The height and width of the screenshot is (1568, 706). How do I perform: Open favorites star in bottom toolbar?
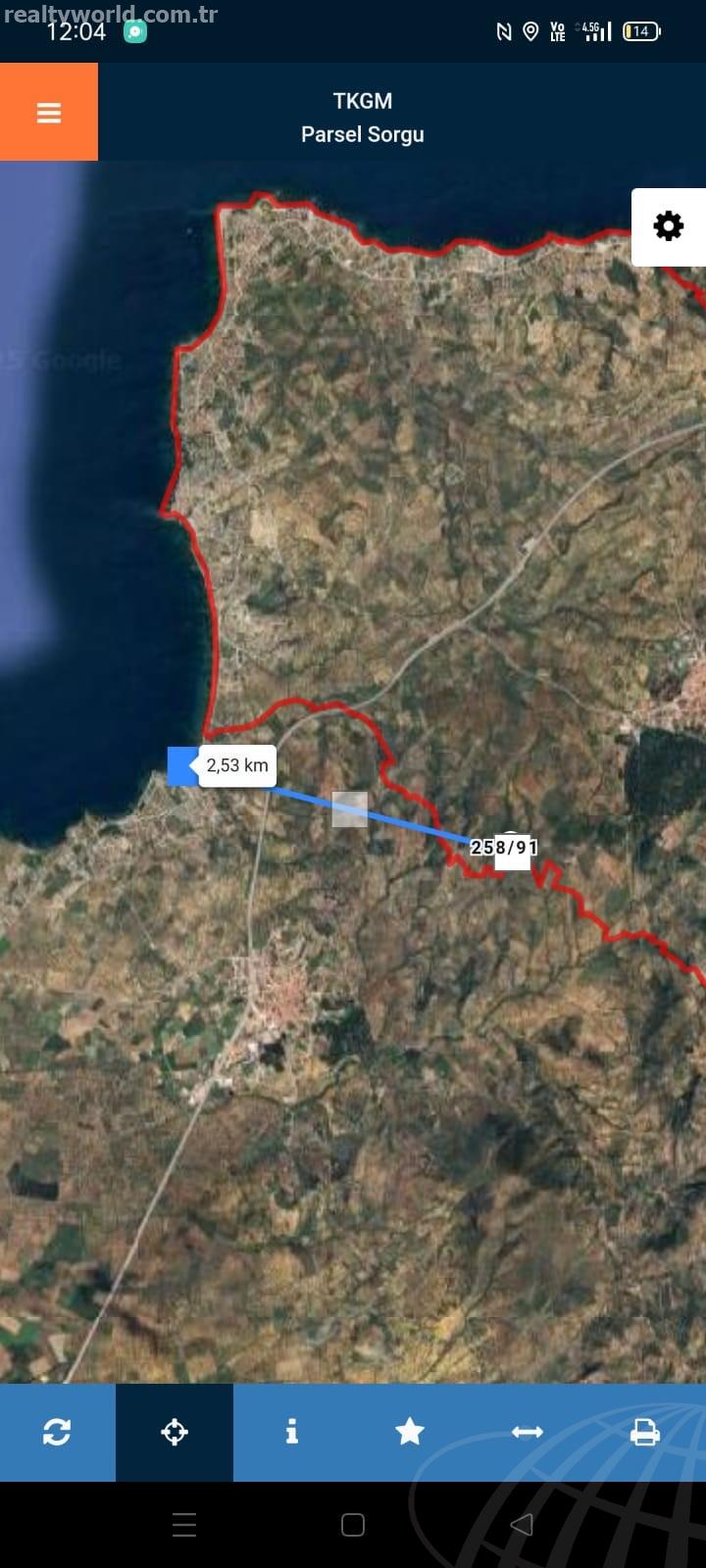click(x=409, y=1432)
